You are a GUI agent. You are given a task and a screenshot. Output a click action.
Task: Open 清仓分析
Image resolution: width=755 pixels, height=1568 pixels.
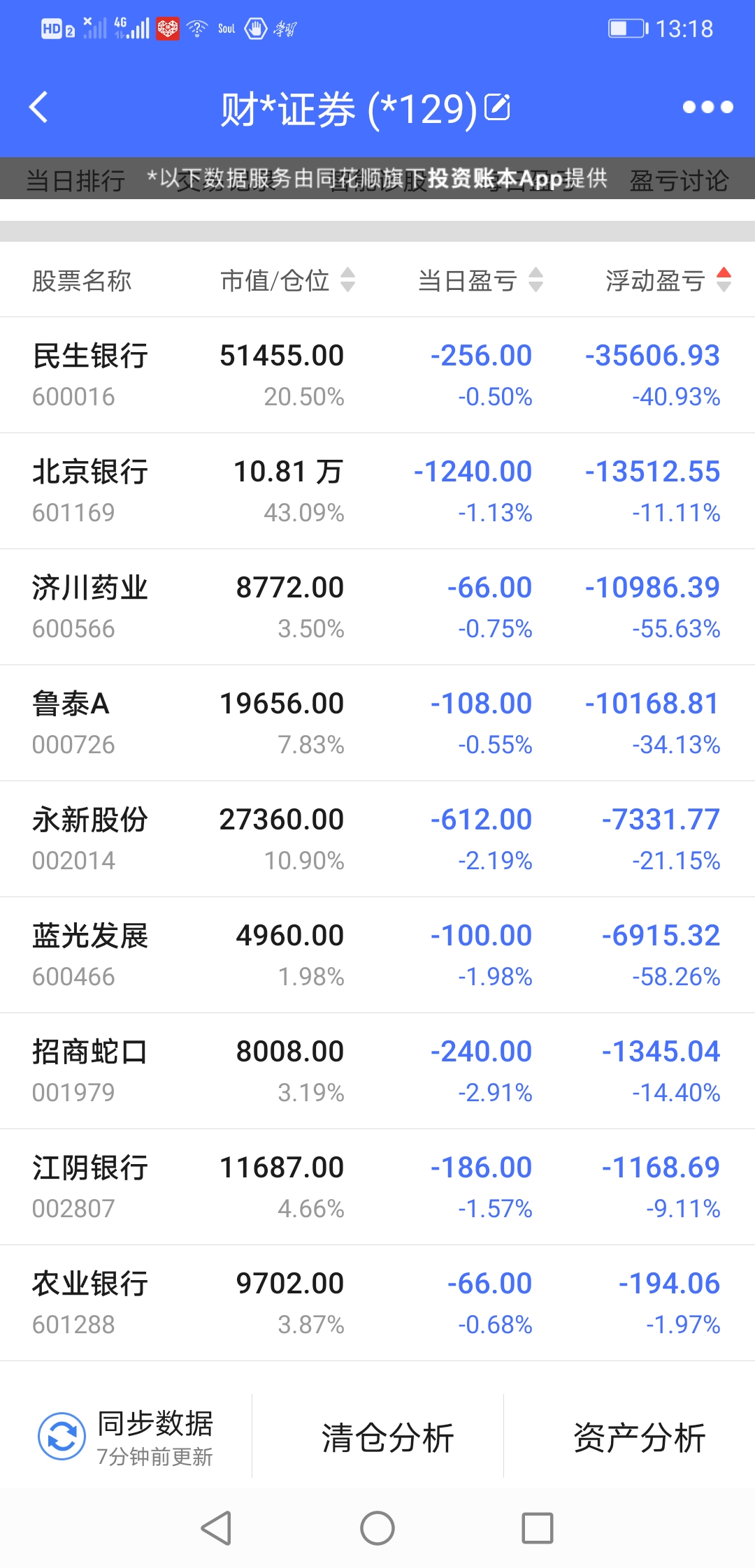click(x=387, y=1437)
